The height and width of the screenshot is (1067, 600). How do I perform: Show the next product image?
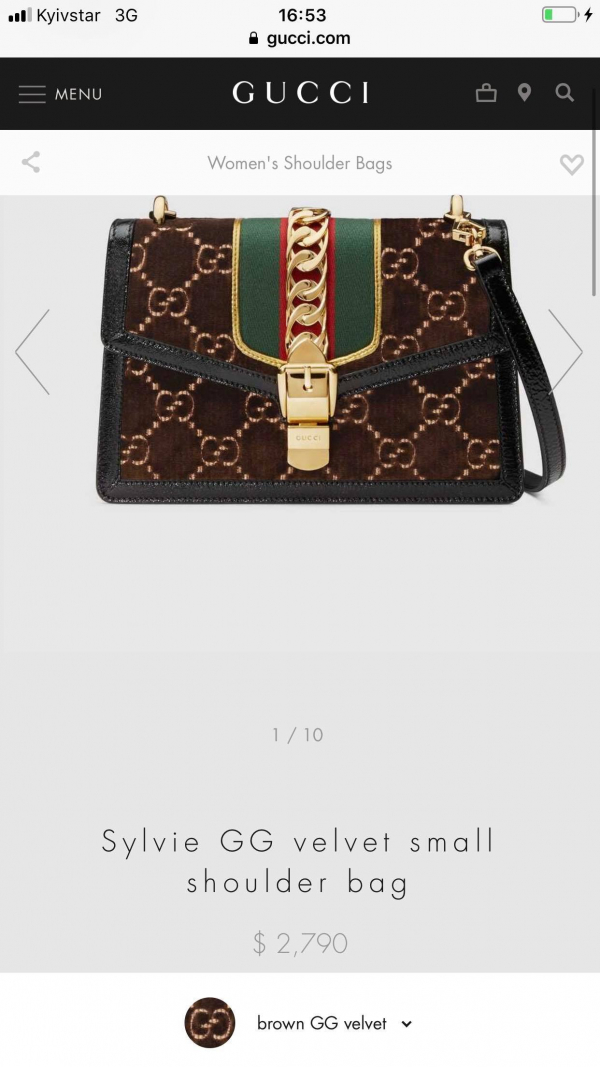point(565,352)
